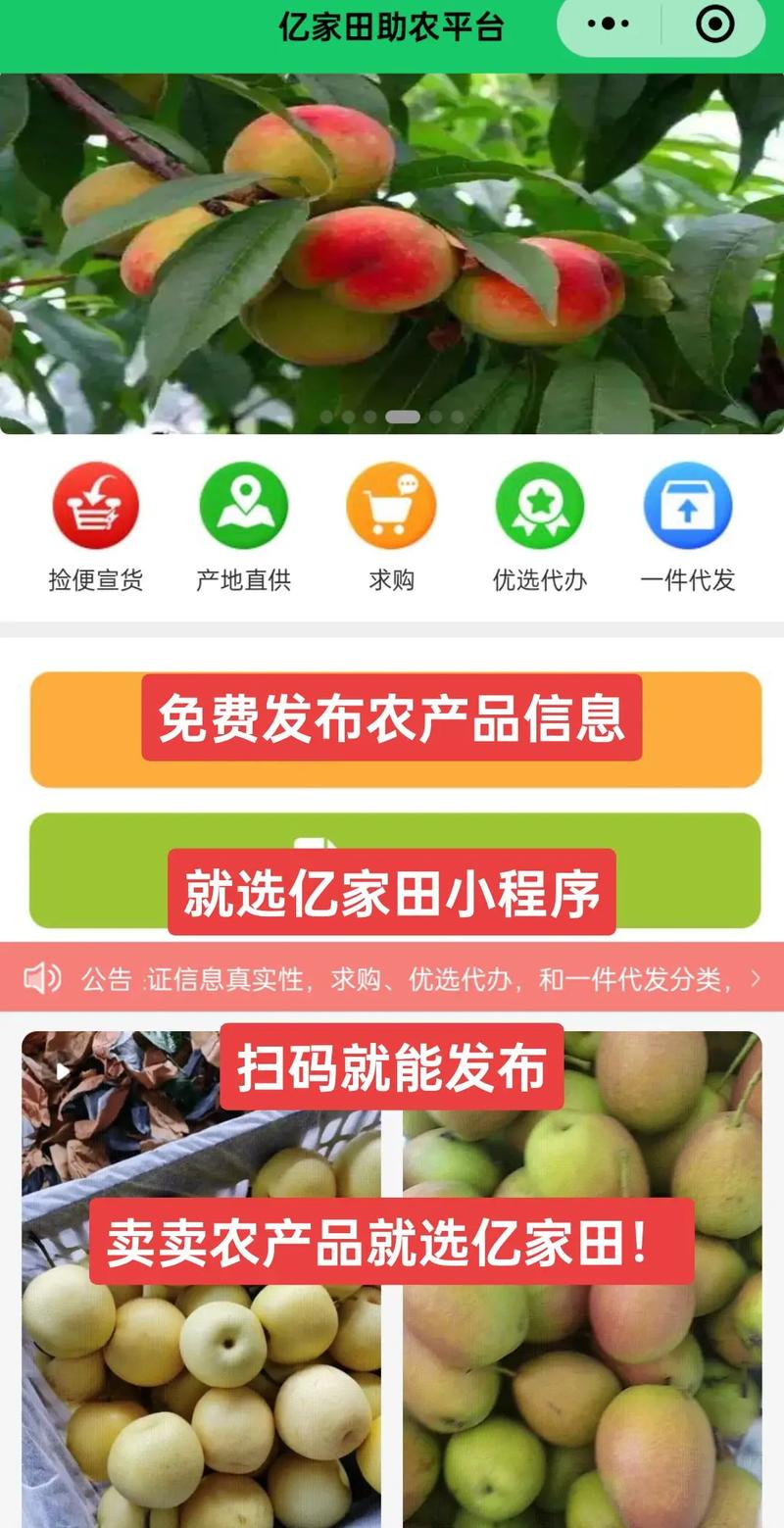Viewport: 784px width, 1528px height.
Task: Select the 一件代发 parcel icon
Action: [x=686, y=505]
